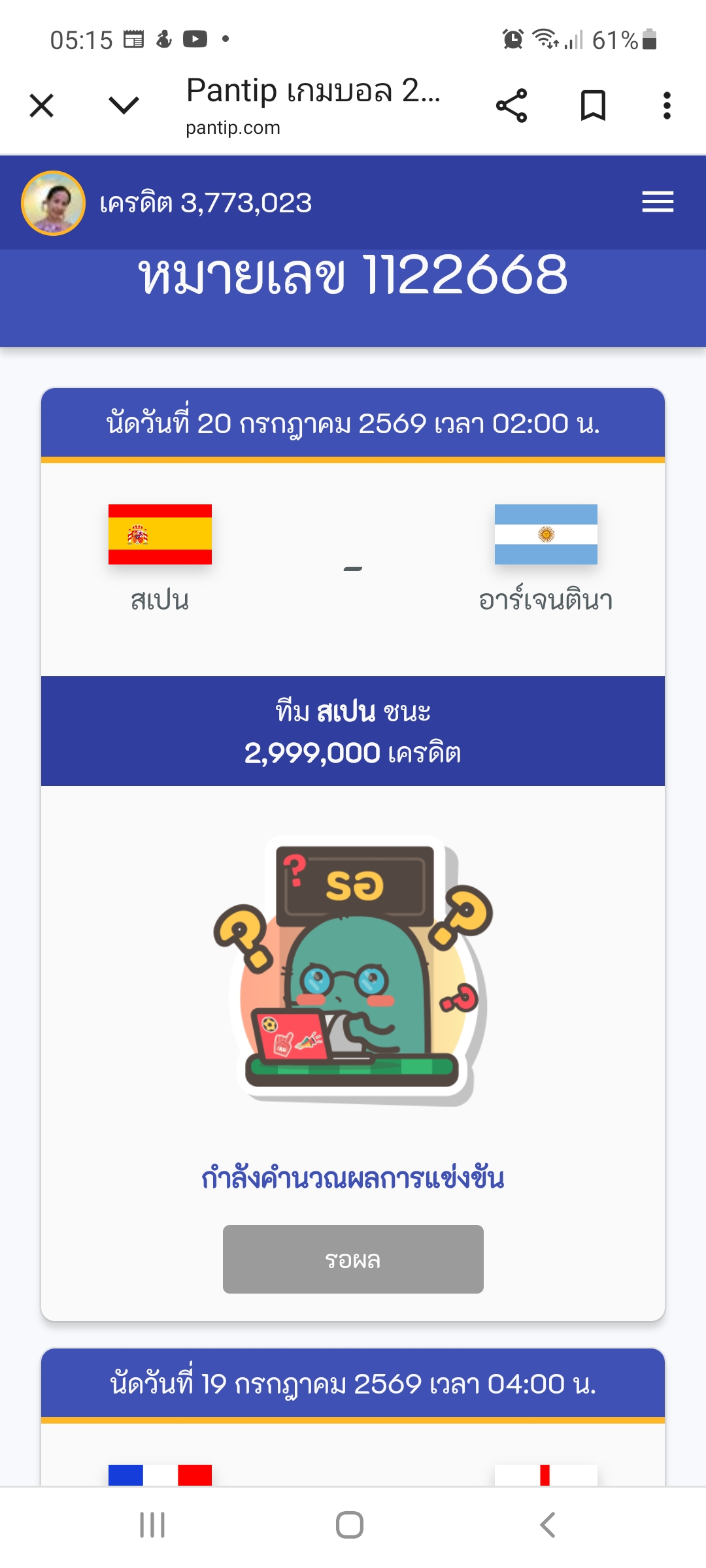Tap the profile avatar
This screenshot has width=706, height=1568.
[x=54, y=203]
